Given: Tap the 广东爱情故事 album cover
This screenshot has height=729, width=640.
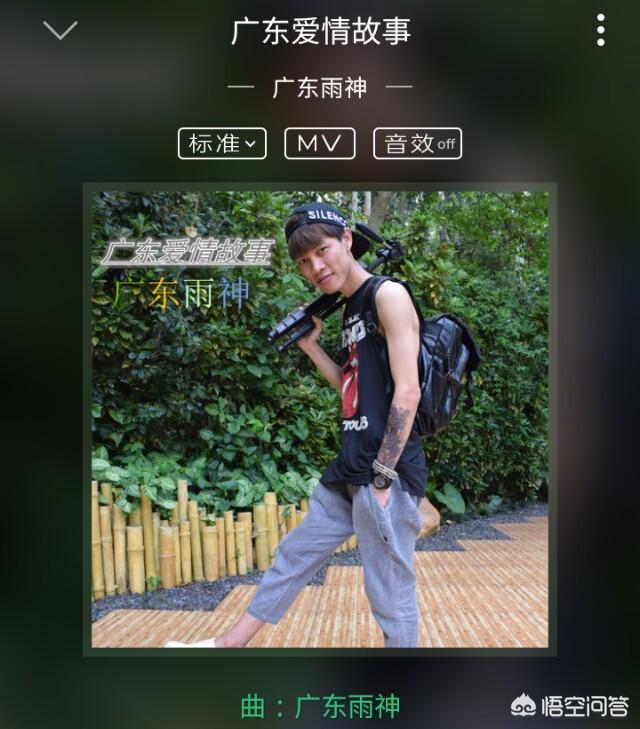Looking at the screenshot, I should pyautogui.click(x=320, y=419).
